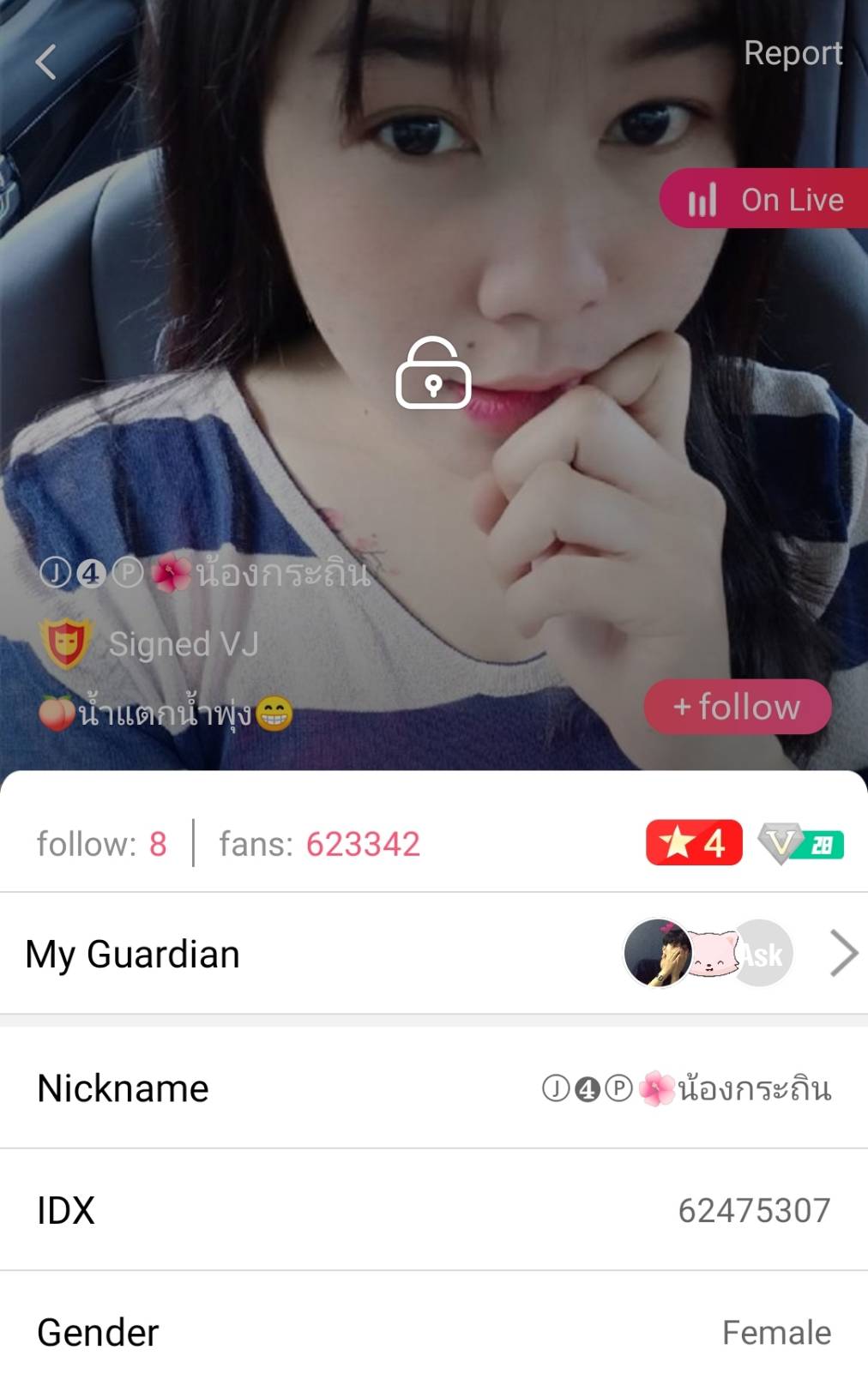
Task: Join the On Live broadcast
Action: 765,199
